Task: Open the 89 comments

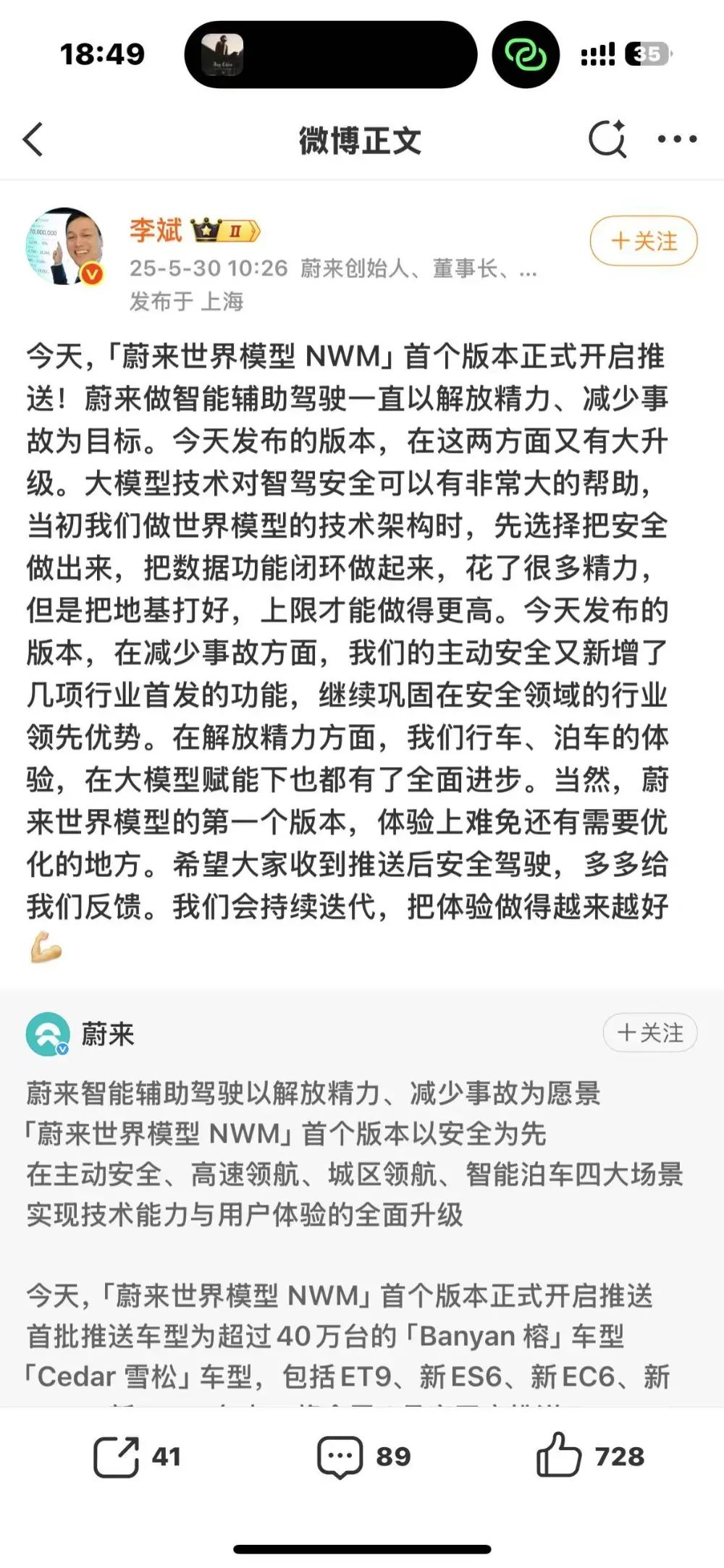Action: click(363, 1456)
